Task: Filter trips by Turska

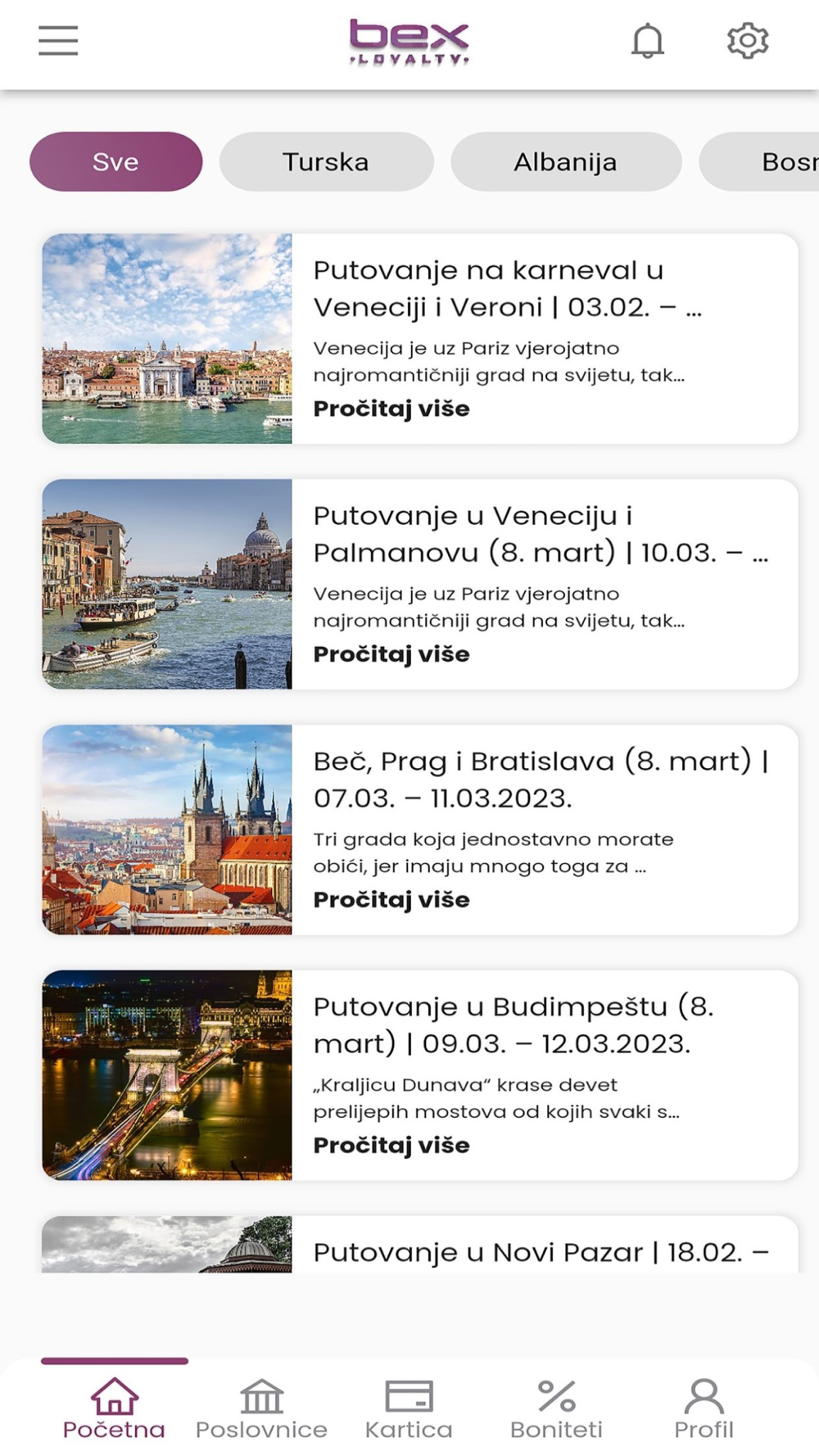Action: [x=326, y=161]
